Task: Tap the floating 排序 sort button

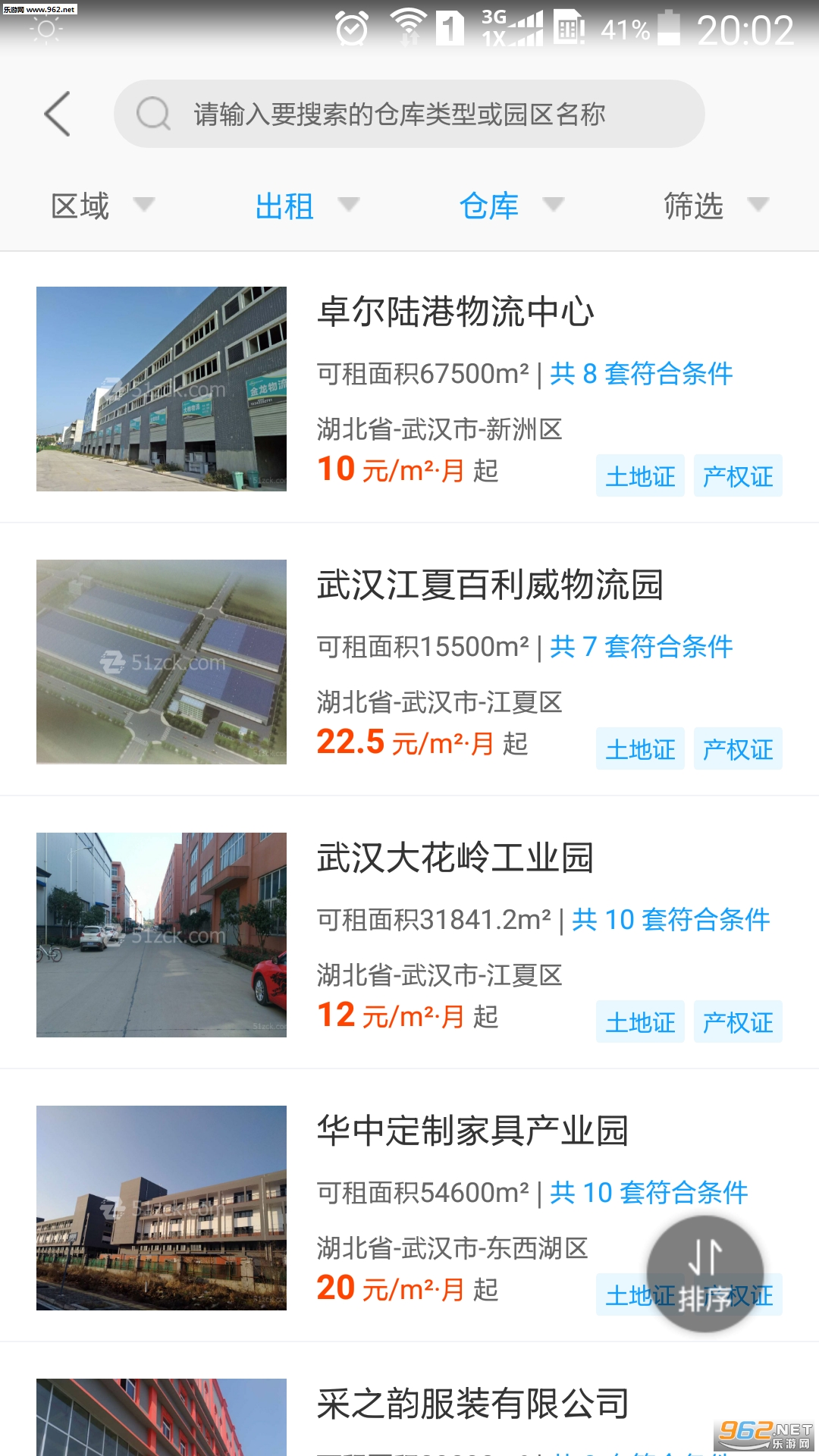Action: [704, 1274]
